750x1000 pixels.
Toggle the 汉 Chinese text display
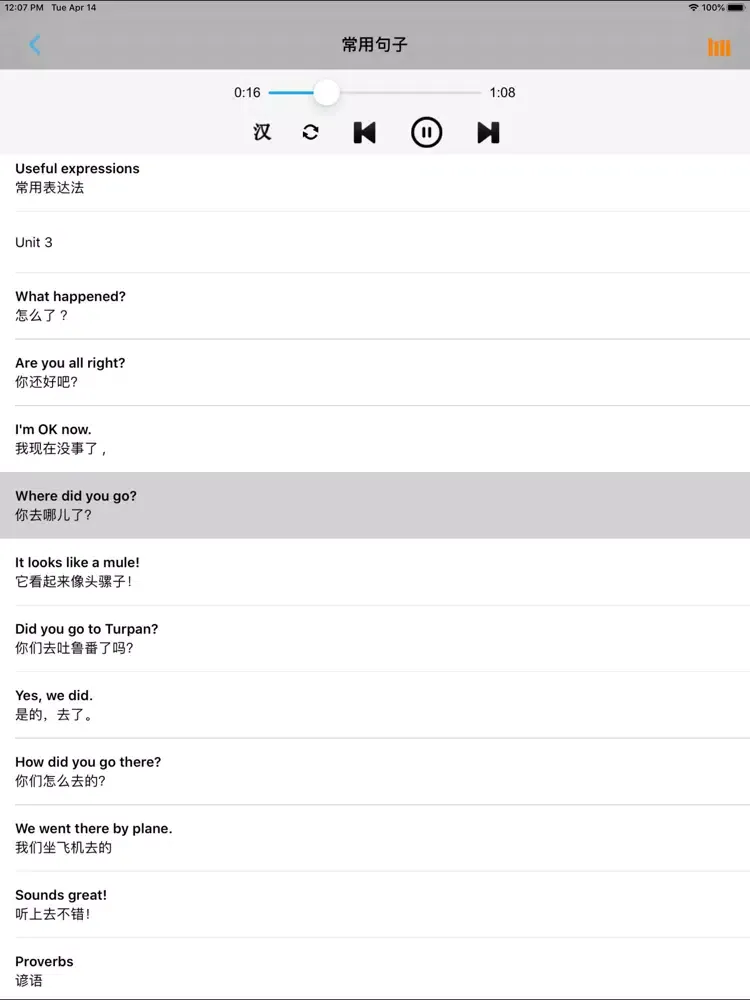point(262,132)
